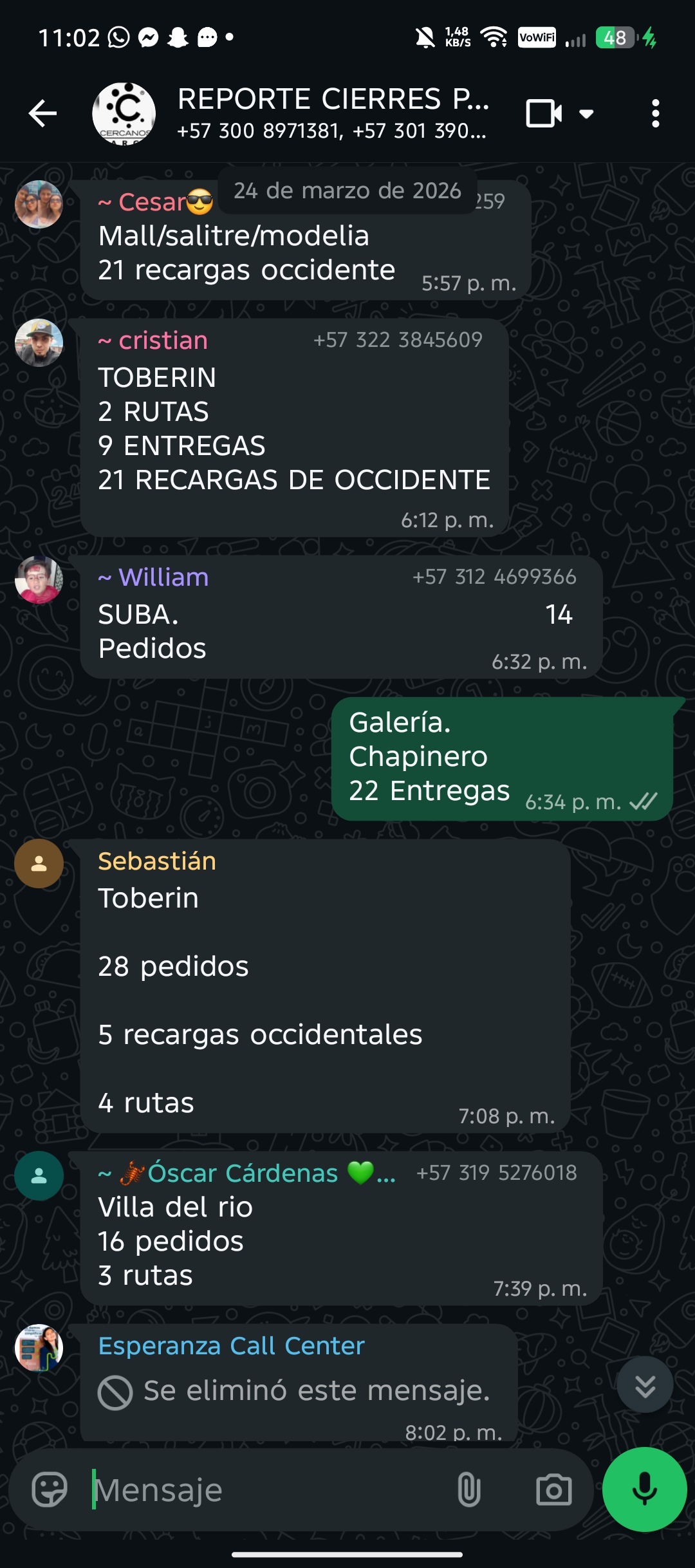Open the REPORTE CIERRES group info
The image size is (695, 1568).
[331, 113]
